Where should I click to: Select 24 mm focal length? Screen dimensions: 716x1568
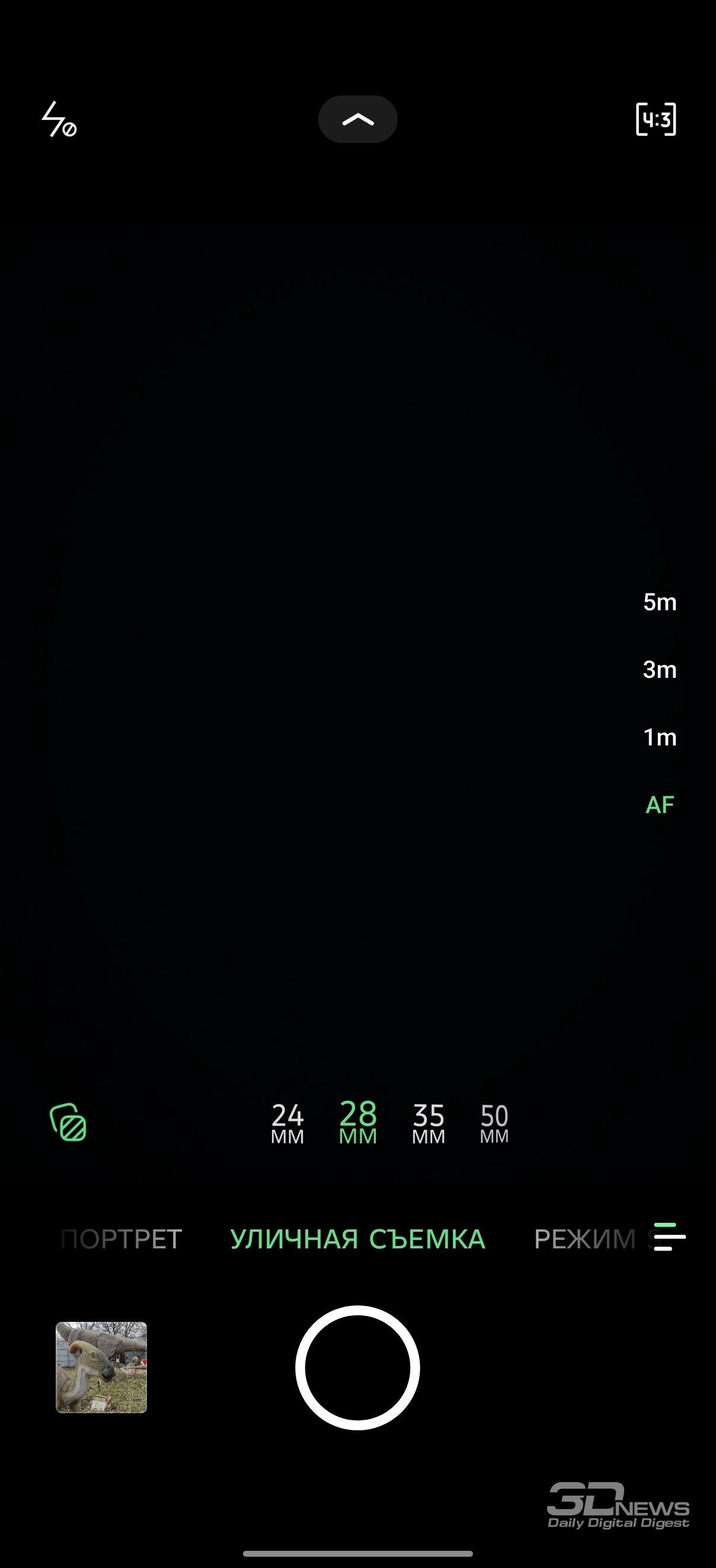click(287, 1123)
